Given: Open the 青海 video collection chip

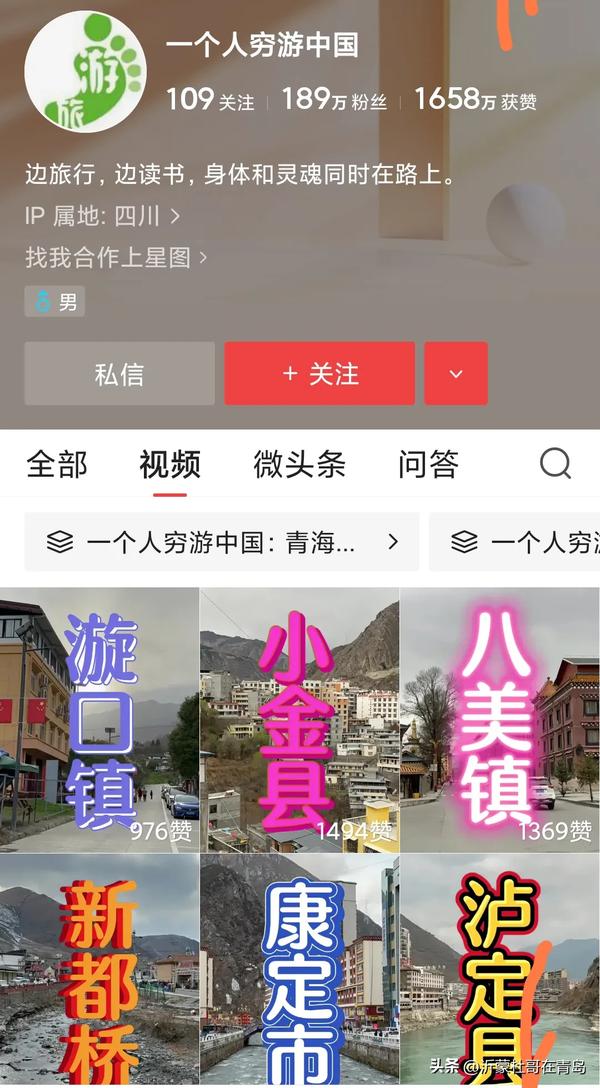Looking at the screenshot, I should 221,542.
